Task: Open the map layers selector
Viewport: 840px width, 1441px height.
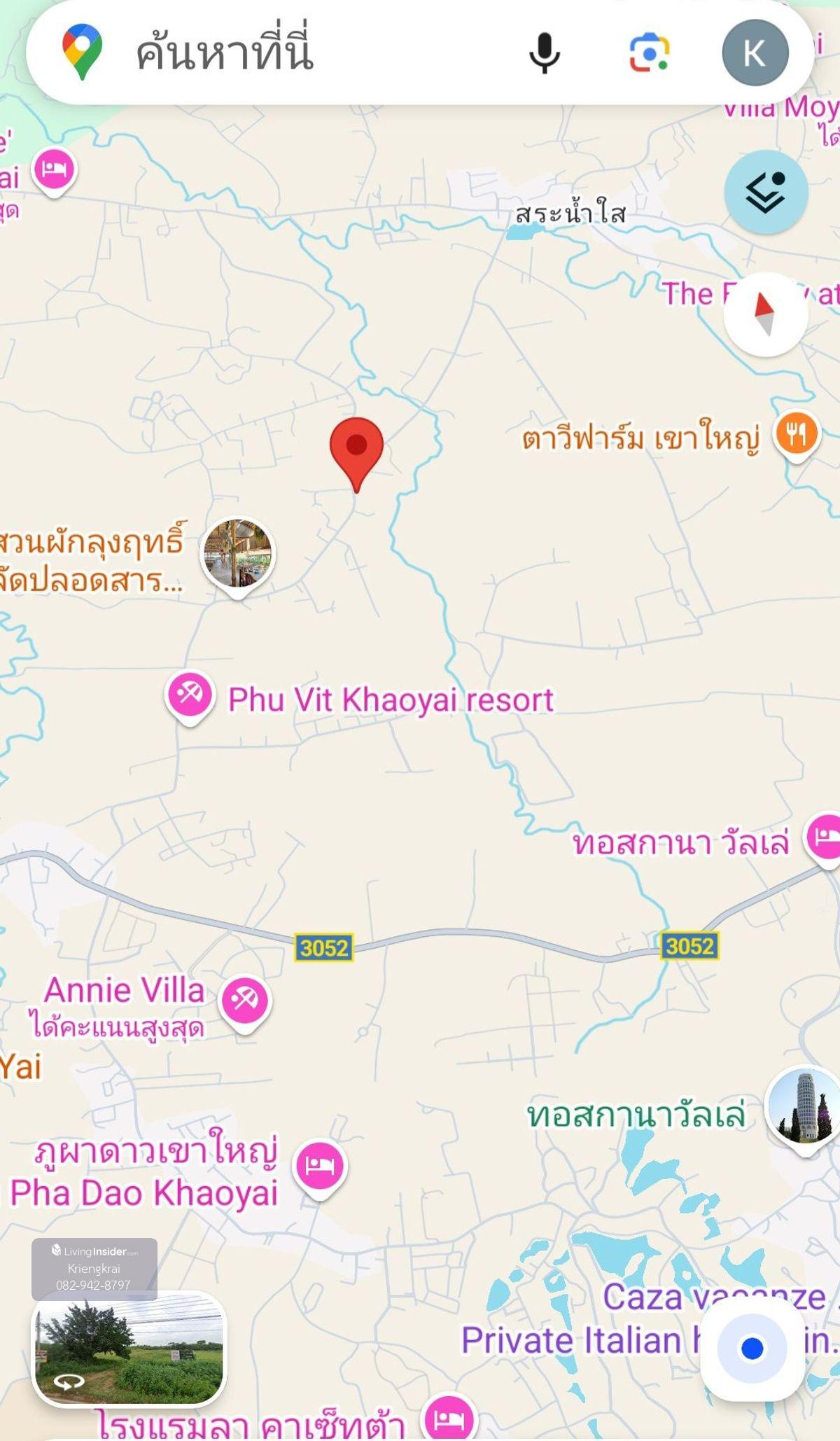Action: [x=766, y=192]
